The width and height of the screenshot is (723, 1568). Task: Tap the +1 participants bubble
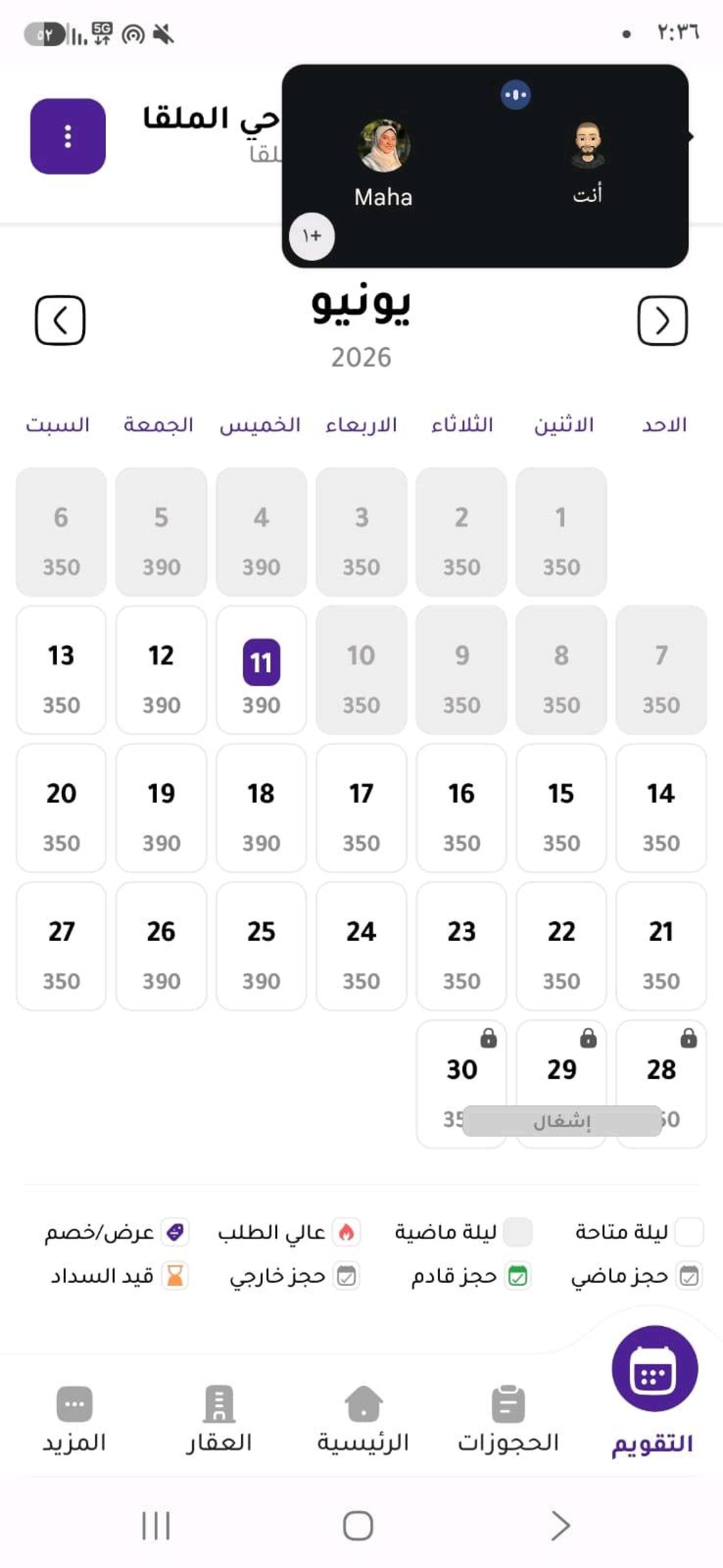click(311, 236)
